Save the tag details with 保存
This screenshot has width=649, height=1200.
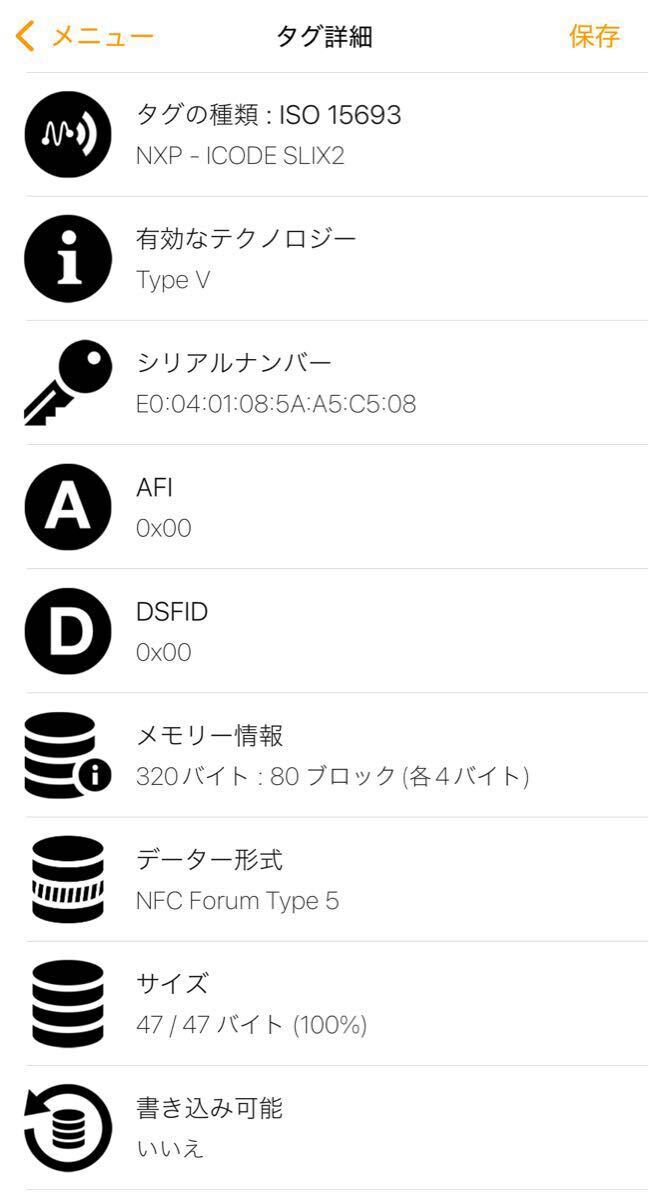point(594,37)
